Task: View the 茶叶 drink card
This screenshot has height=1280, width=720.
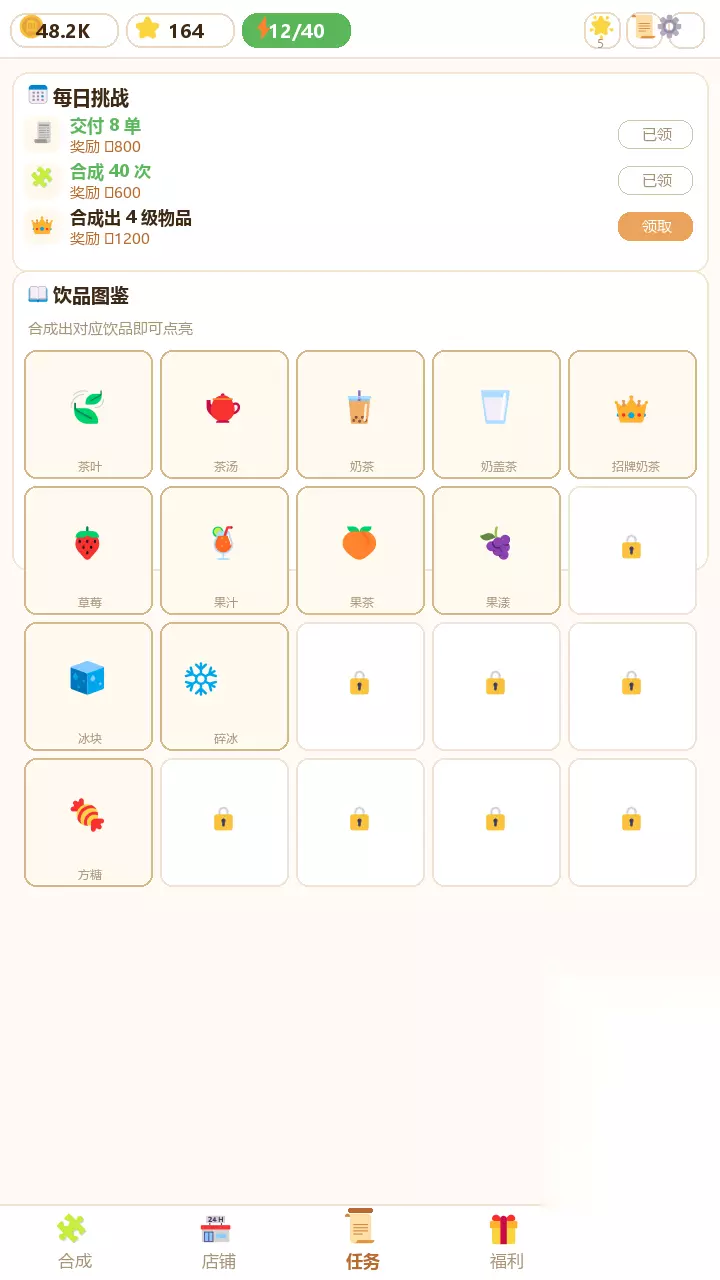Action: point(89,415)
